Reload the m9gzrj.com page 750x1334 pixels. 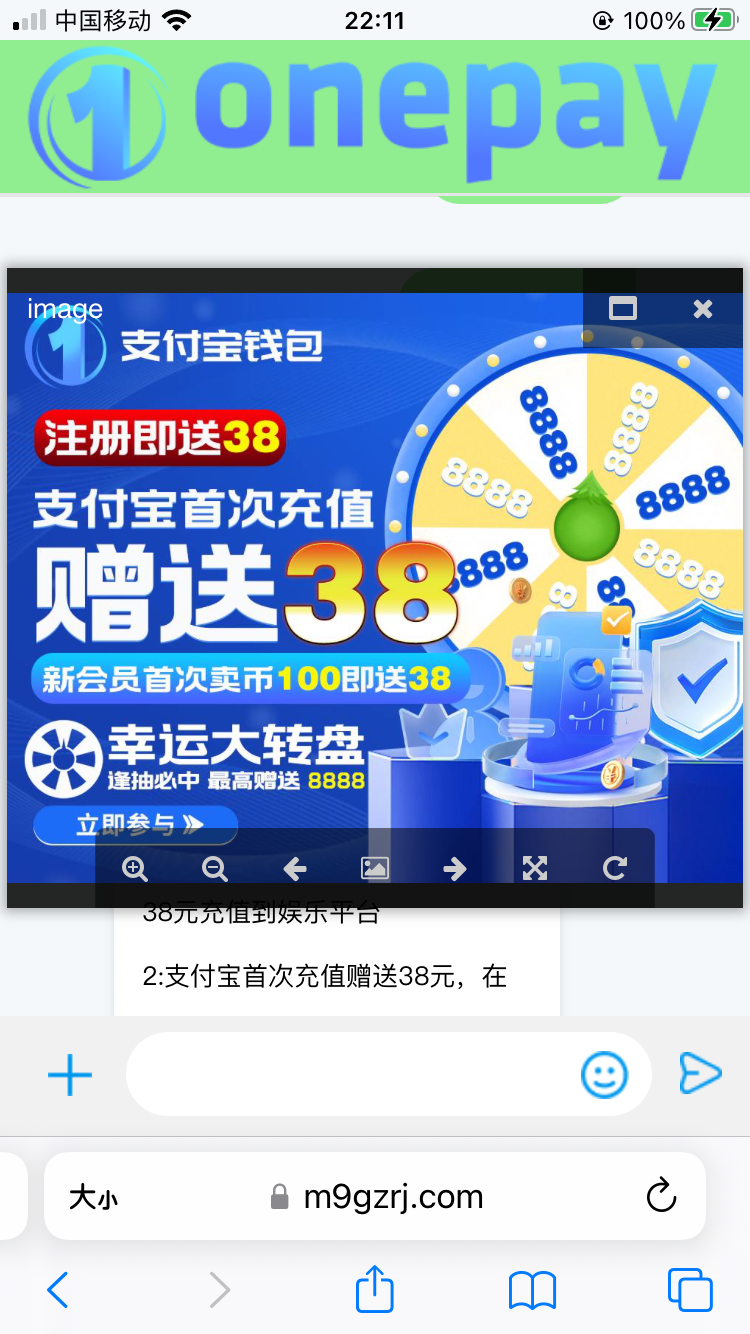pyautogui.click(x=661, y=1196)
